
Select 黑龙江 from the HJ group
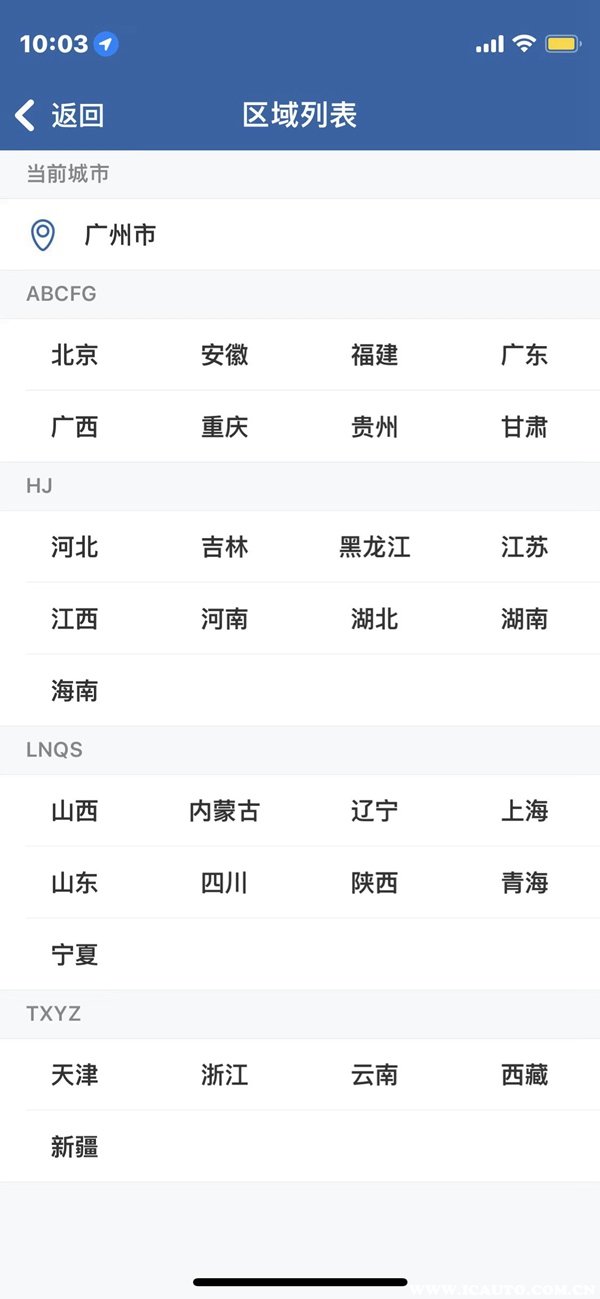(x=375, y=547)
